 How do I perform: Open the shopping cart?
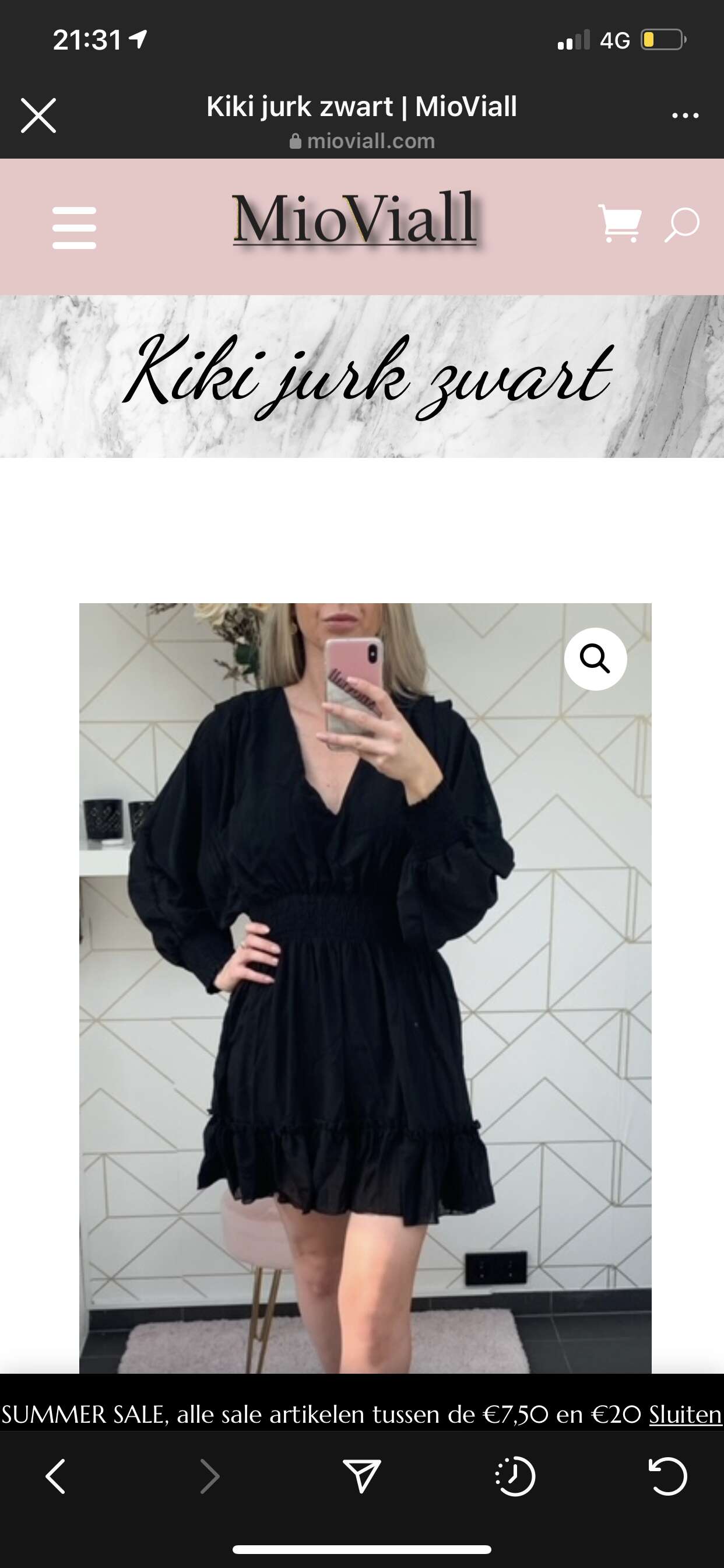(x=619, y=223)
